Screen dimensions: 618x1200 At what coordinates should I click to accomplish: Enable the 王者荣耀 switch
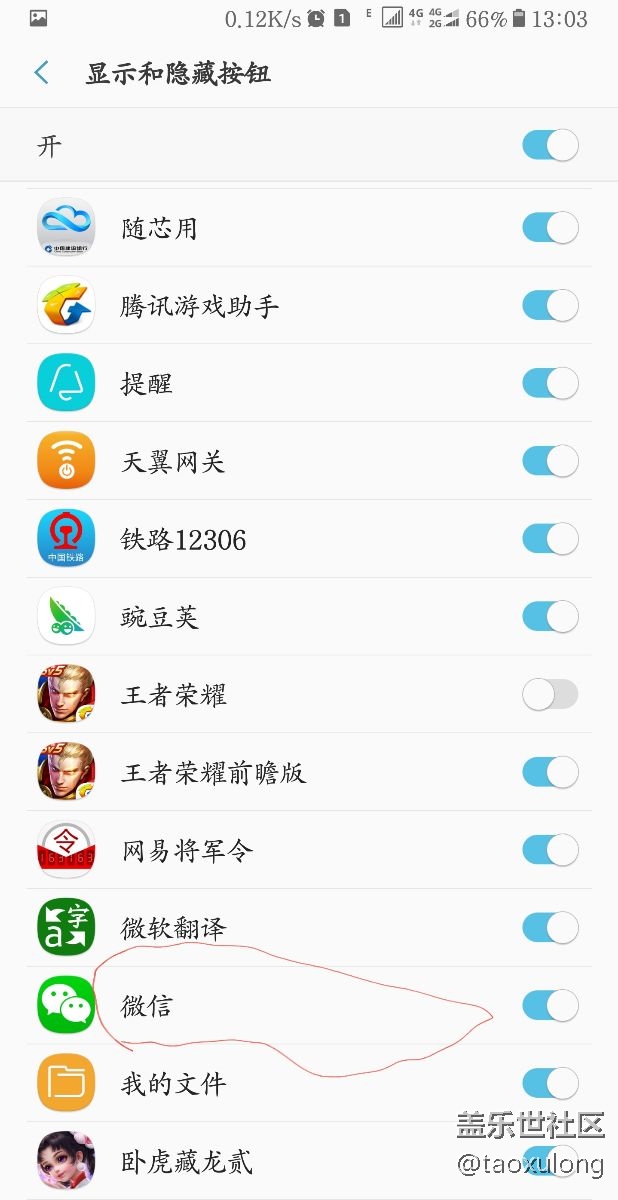pos(550,694)
